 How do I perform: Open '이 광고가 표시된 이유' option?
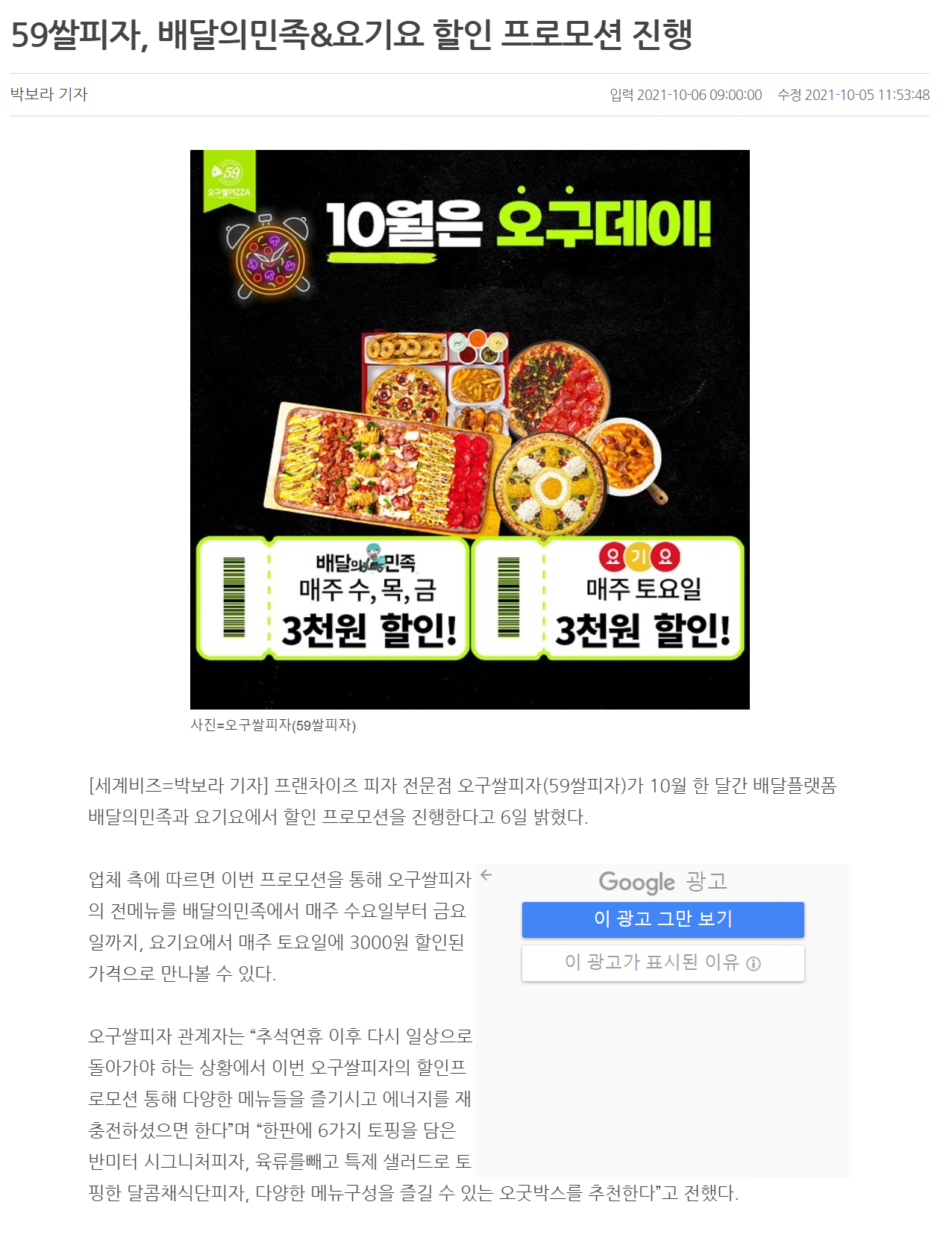(x=663, y=962)
